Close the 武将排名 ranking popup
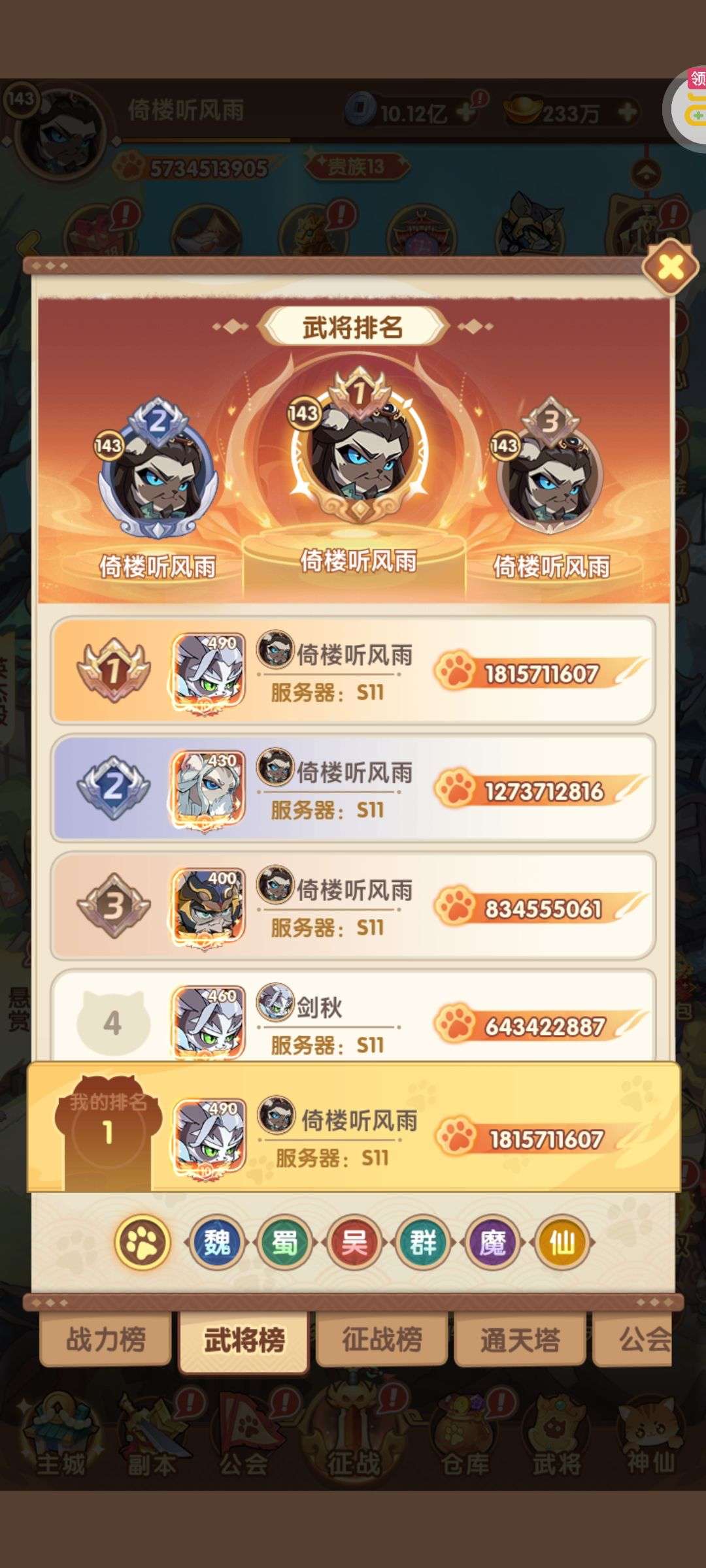The width and height of the screenshot is (706, 1568). pyautogui.click(x=671, y=267)
